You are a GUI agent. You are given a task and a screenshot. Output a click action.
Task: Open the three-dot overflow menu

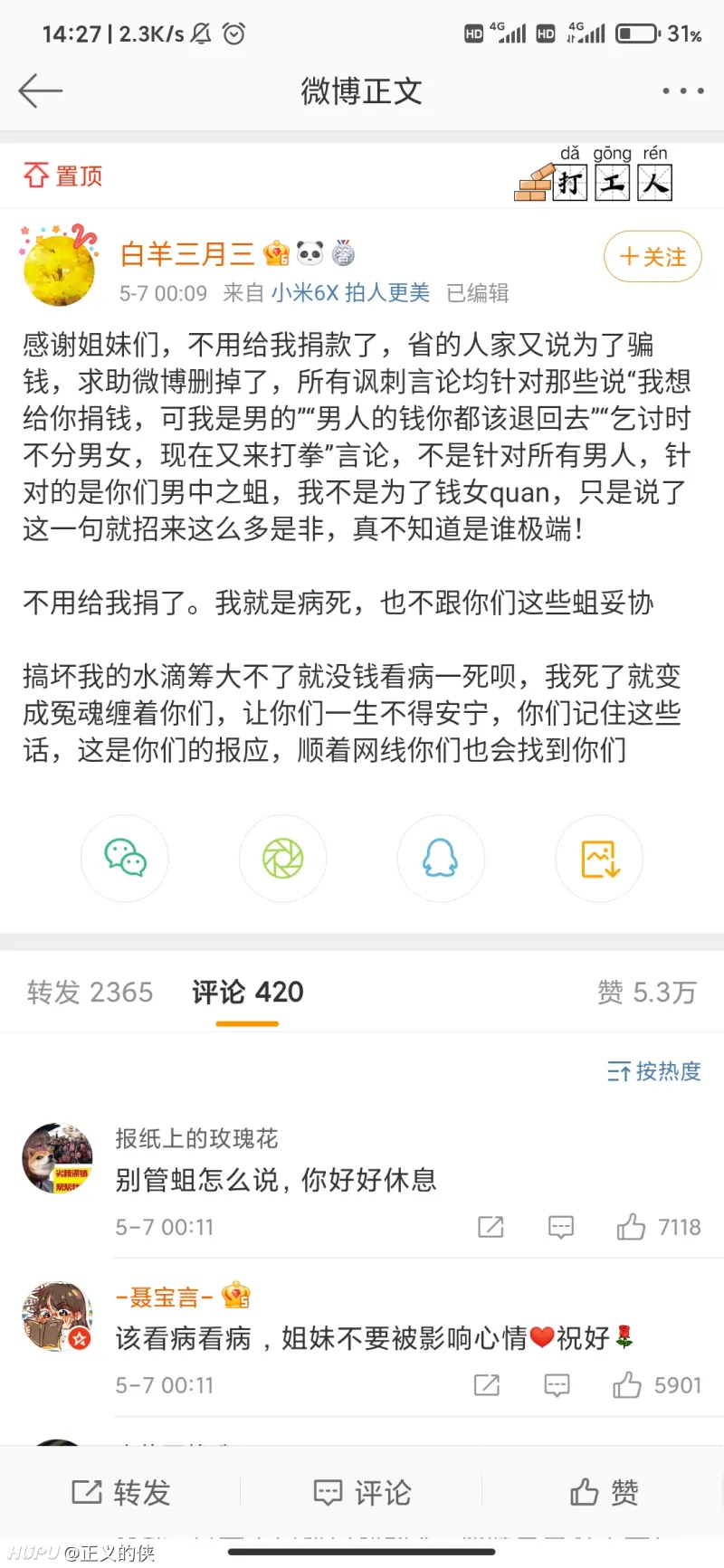[x=682, y=91]
